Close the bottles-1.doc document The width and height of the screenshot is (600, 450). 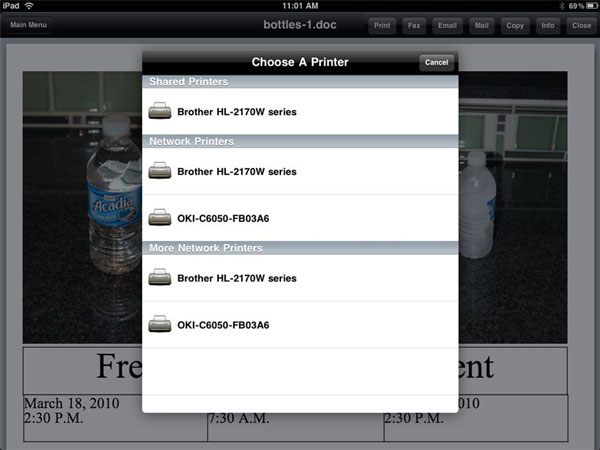click(581, 26)
